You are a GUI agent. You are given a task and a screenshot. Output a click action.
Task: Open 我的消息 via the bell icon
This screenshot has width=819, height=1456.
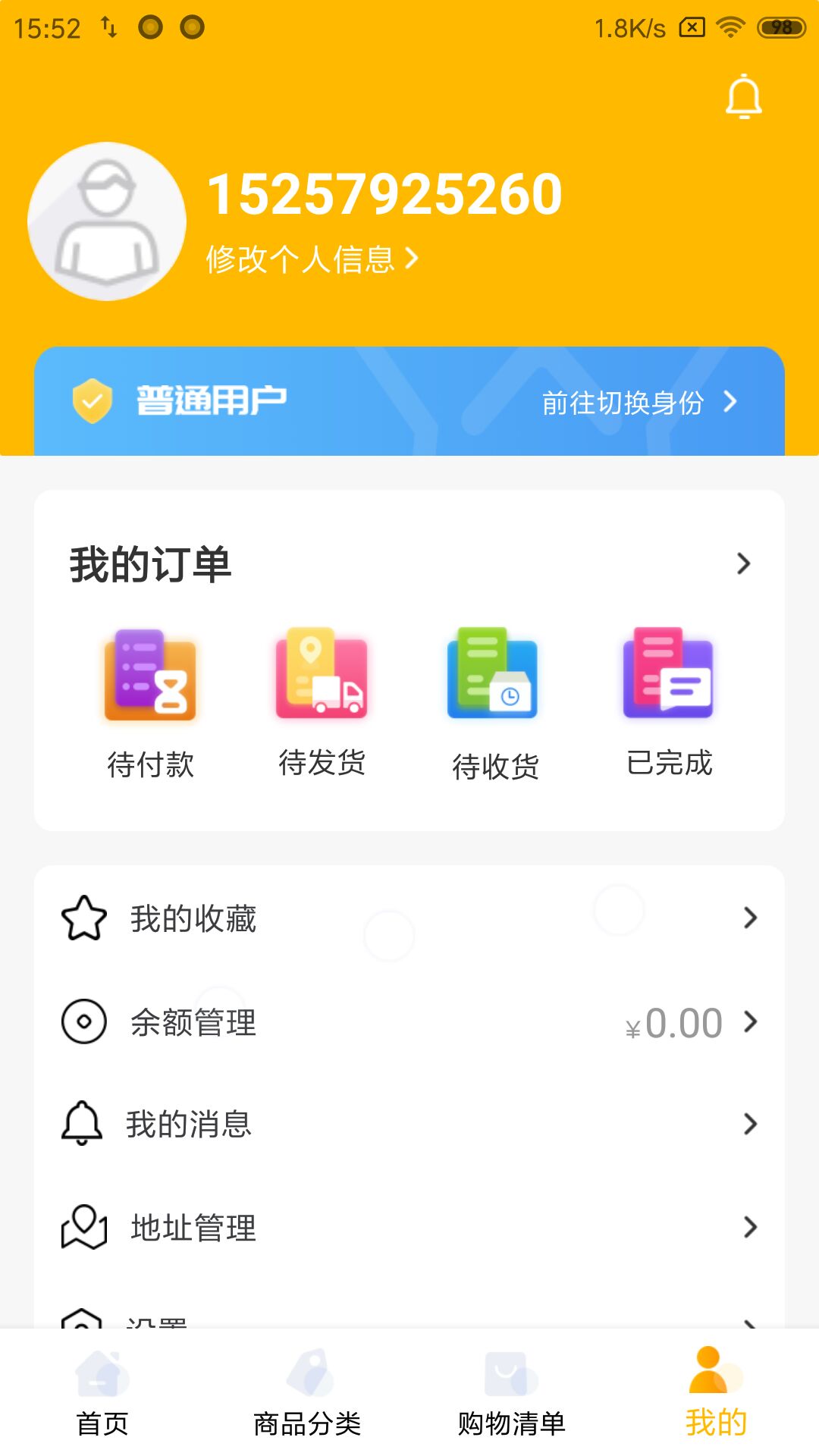pyautogui.click(x=82, y=1125)
